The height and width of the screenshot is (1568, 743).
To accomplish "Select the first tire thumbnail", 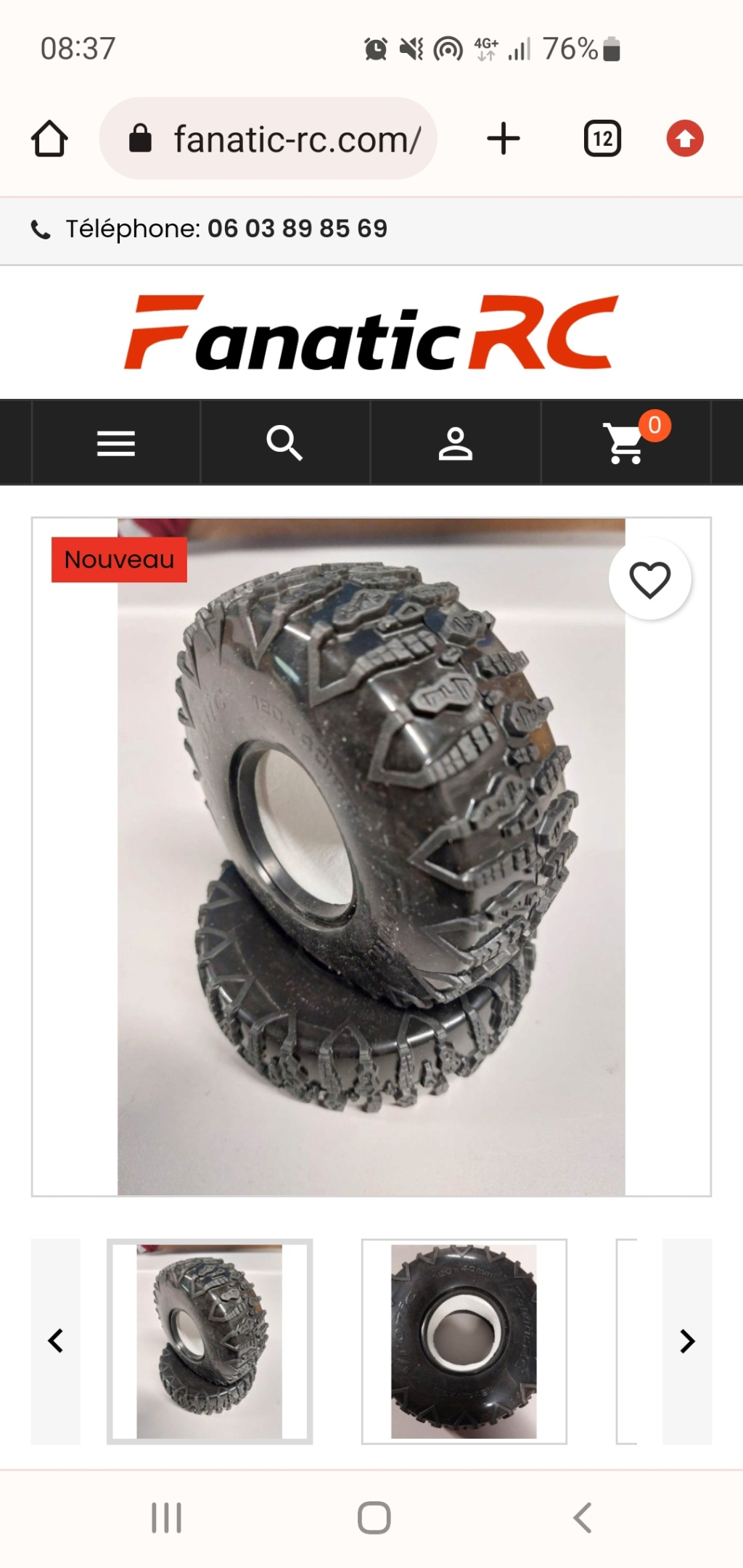I will tap(210, 1341).
